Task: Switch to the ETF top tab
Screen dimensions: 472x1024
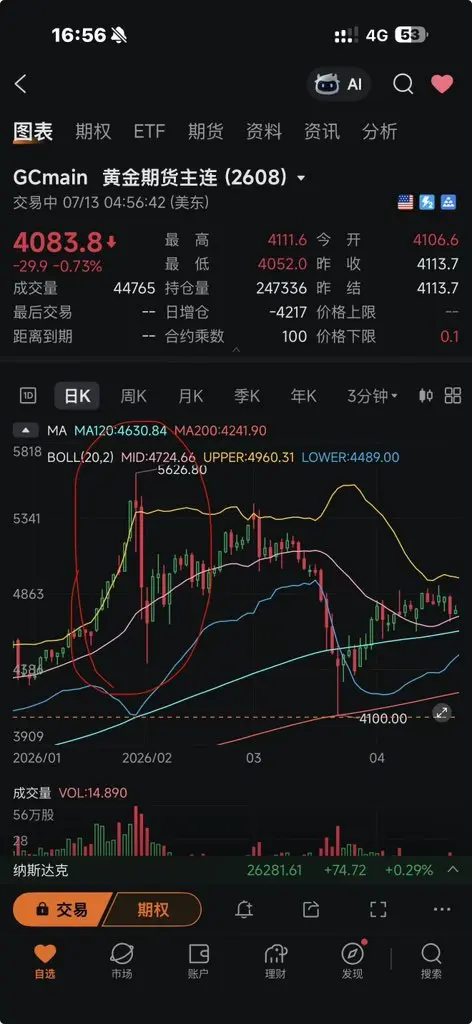Action: 149,131
